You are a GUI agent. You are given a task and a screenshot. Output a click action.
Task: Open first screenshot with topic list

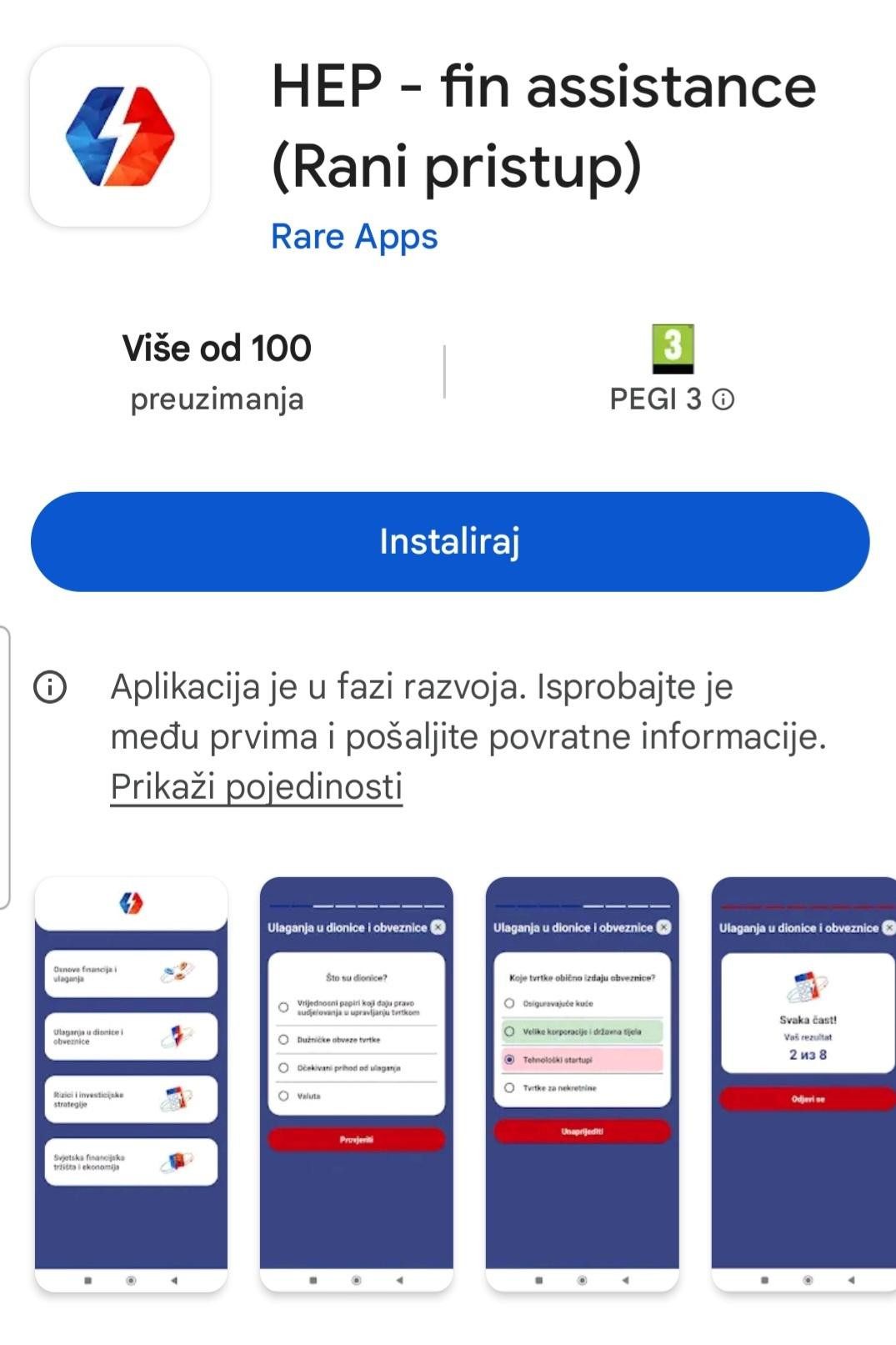point(131,1082)
